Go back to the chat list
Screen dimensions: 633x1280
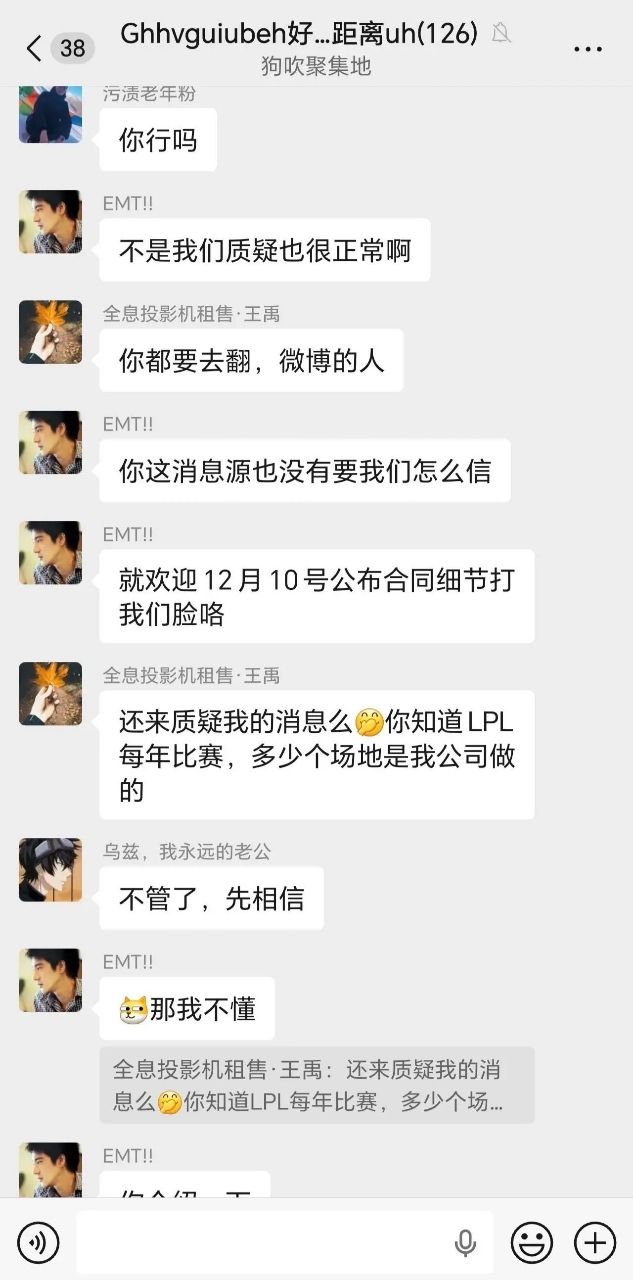pos(35,47)
